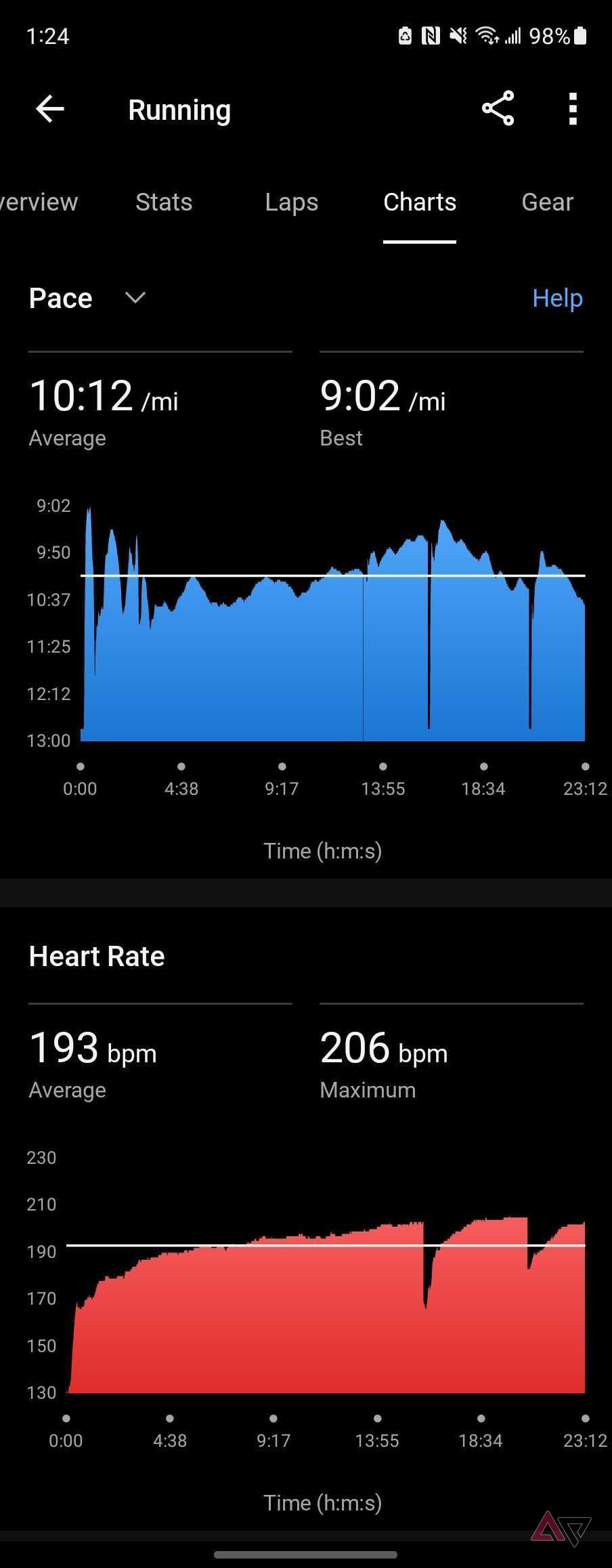612x1568 pixels.
Task: Open the Help link for charts
Action: pos(557,298)
